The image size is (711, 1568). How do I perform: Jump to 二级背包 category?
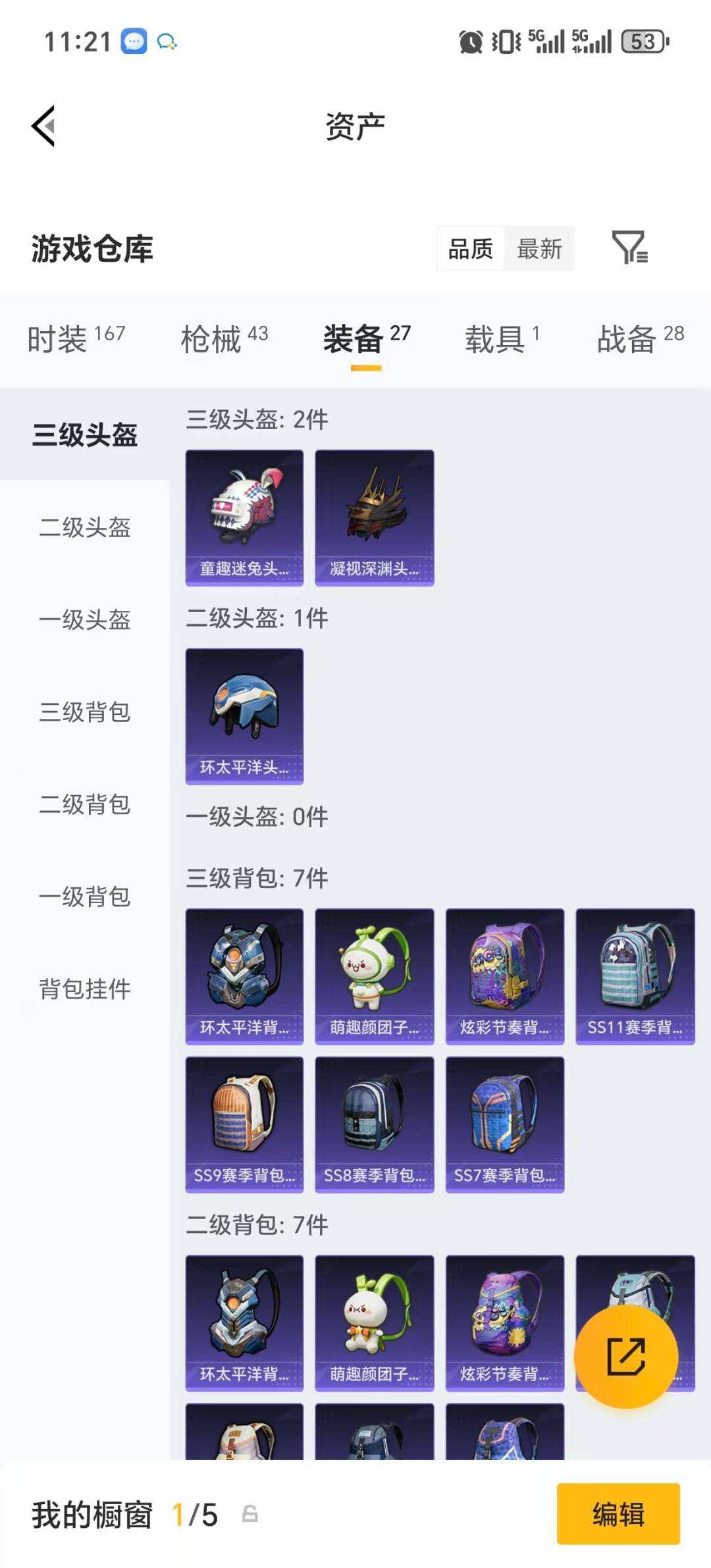click(85, 804)
